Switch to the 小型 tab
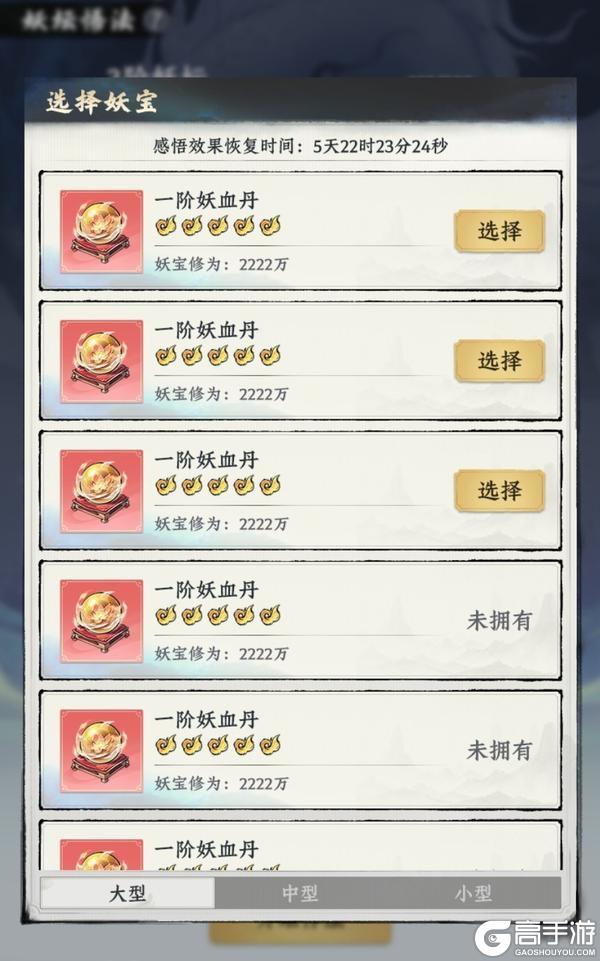The image size is (600, 961). 472,893
